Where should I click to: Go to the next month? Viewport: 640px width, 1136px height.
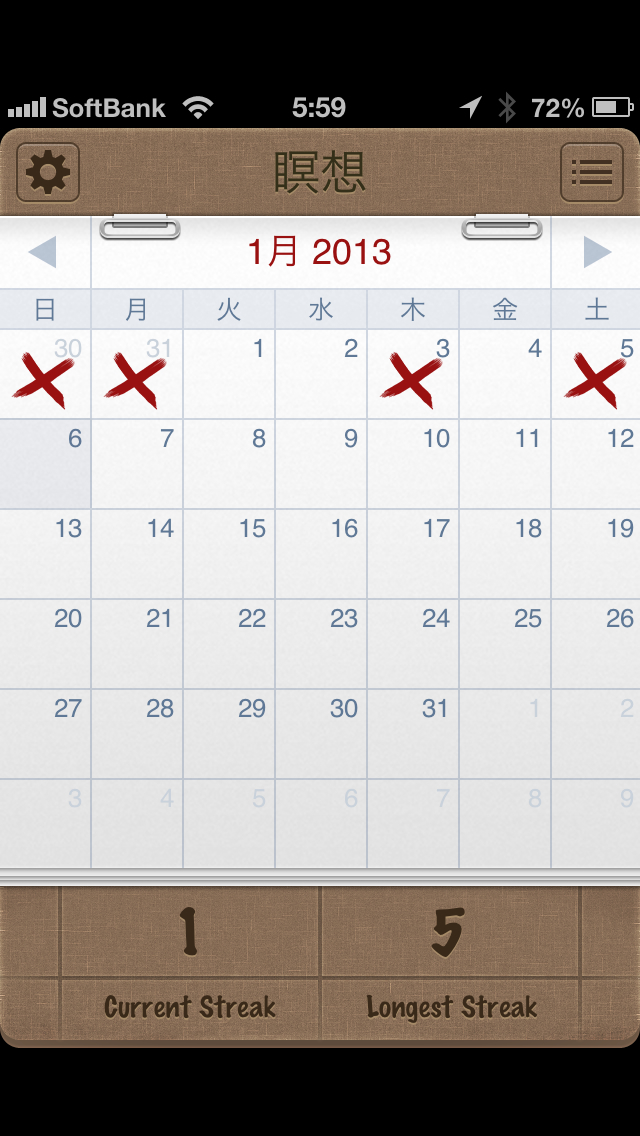[596, 252]
